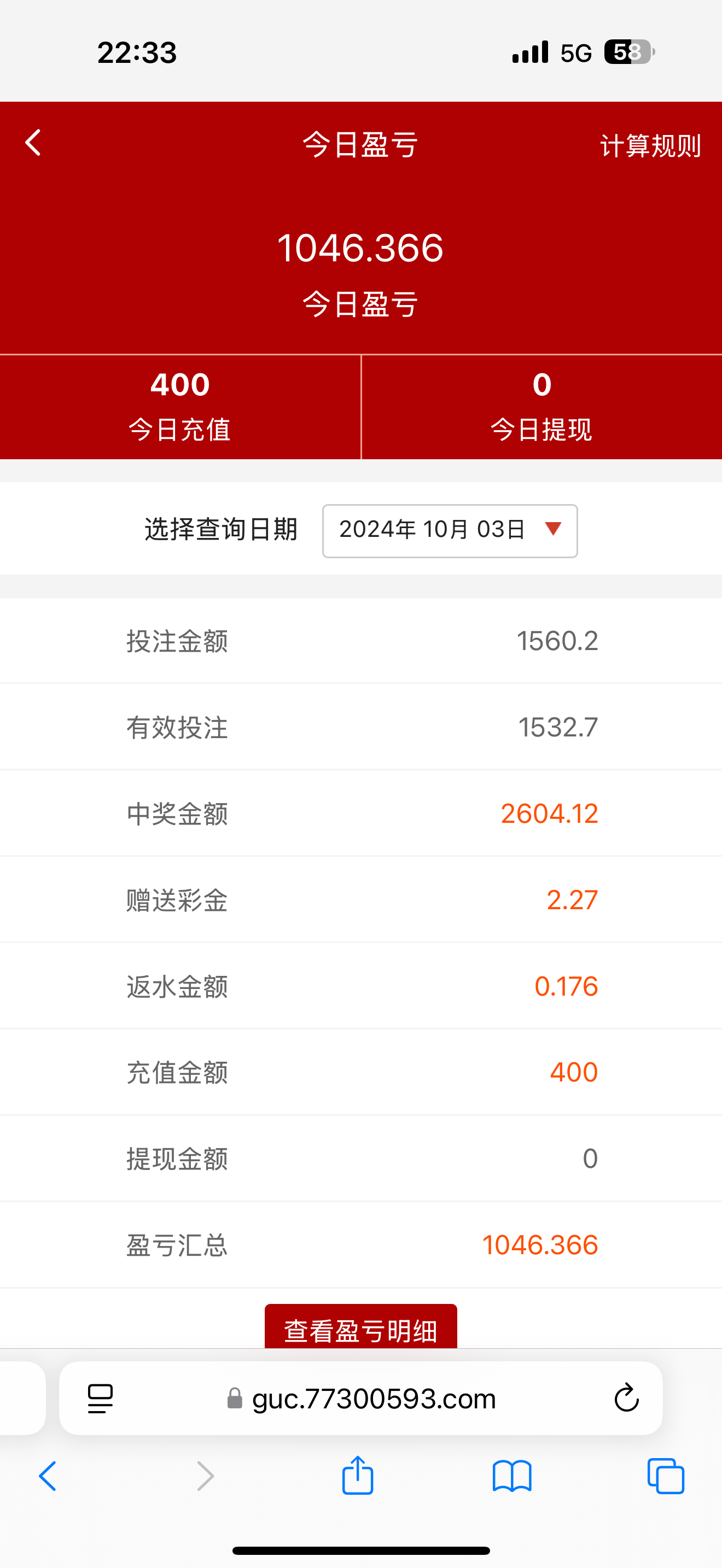Tap the address bar URL guc.77300593.com

point(374,1398)
